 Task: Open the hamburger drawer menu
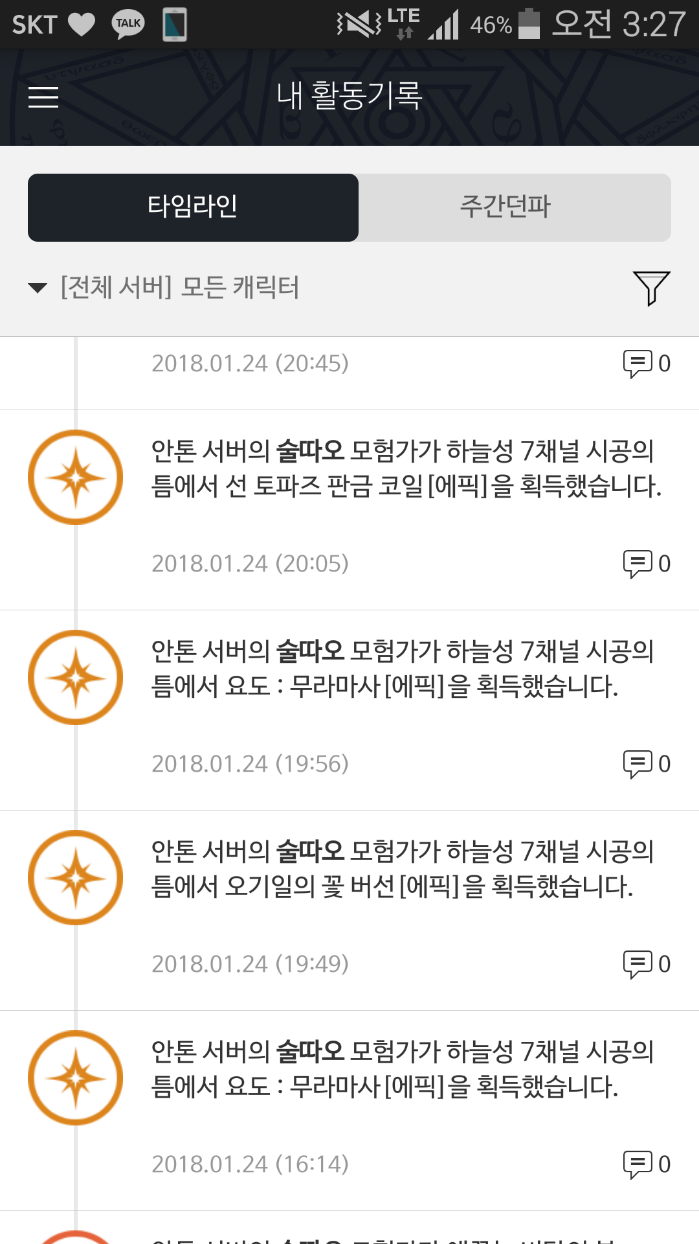point(44,97)
